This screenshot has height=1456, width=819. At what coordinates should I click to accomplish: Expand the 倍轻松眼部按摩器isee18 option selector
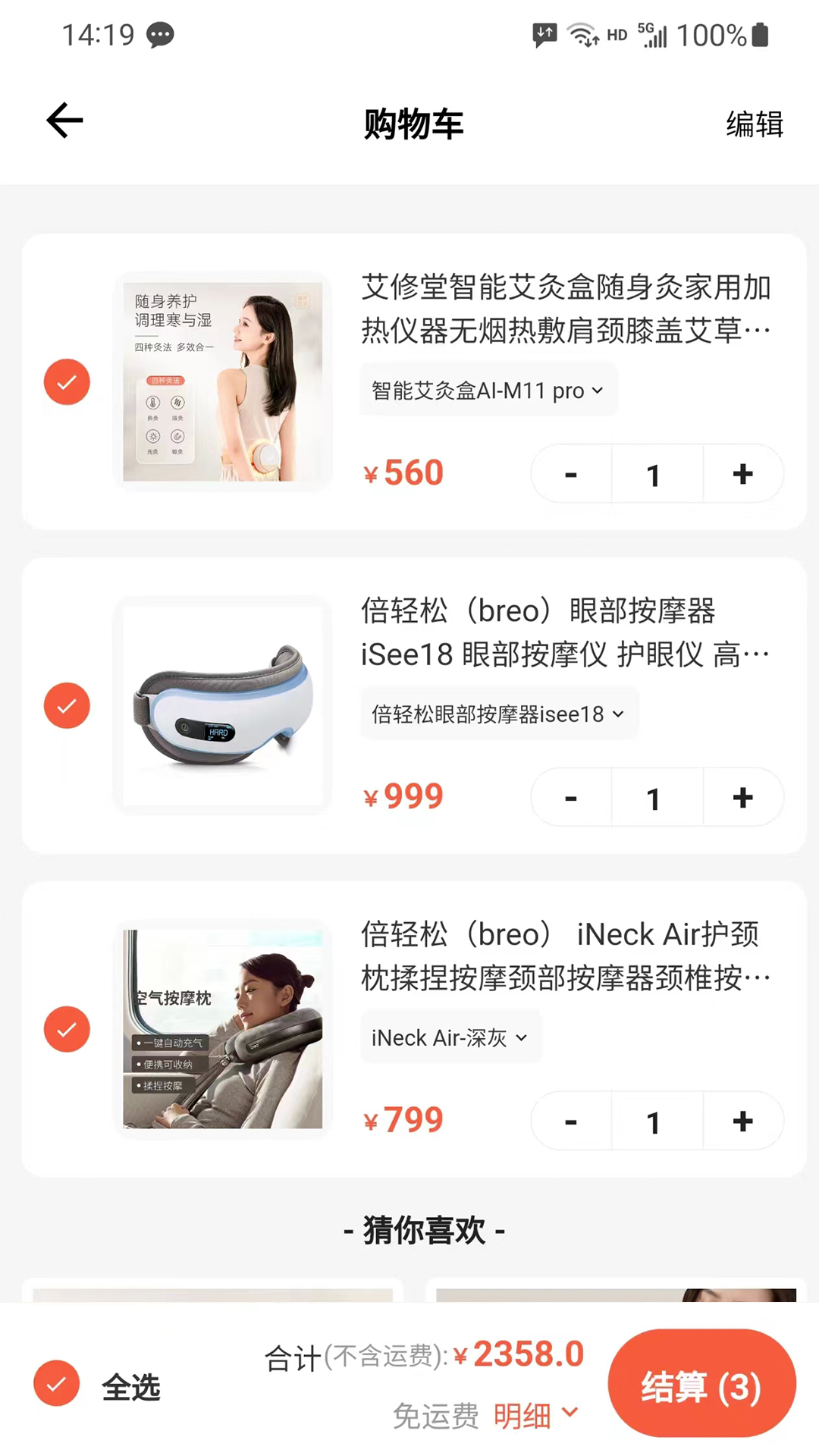pos(499,714)
